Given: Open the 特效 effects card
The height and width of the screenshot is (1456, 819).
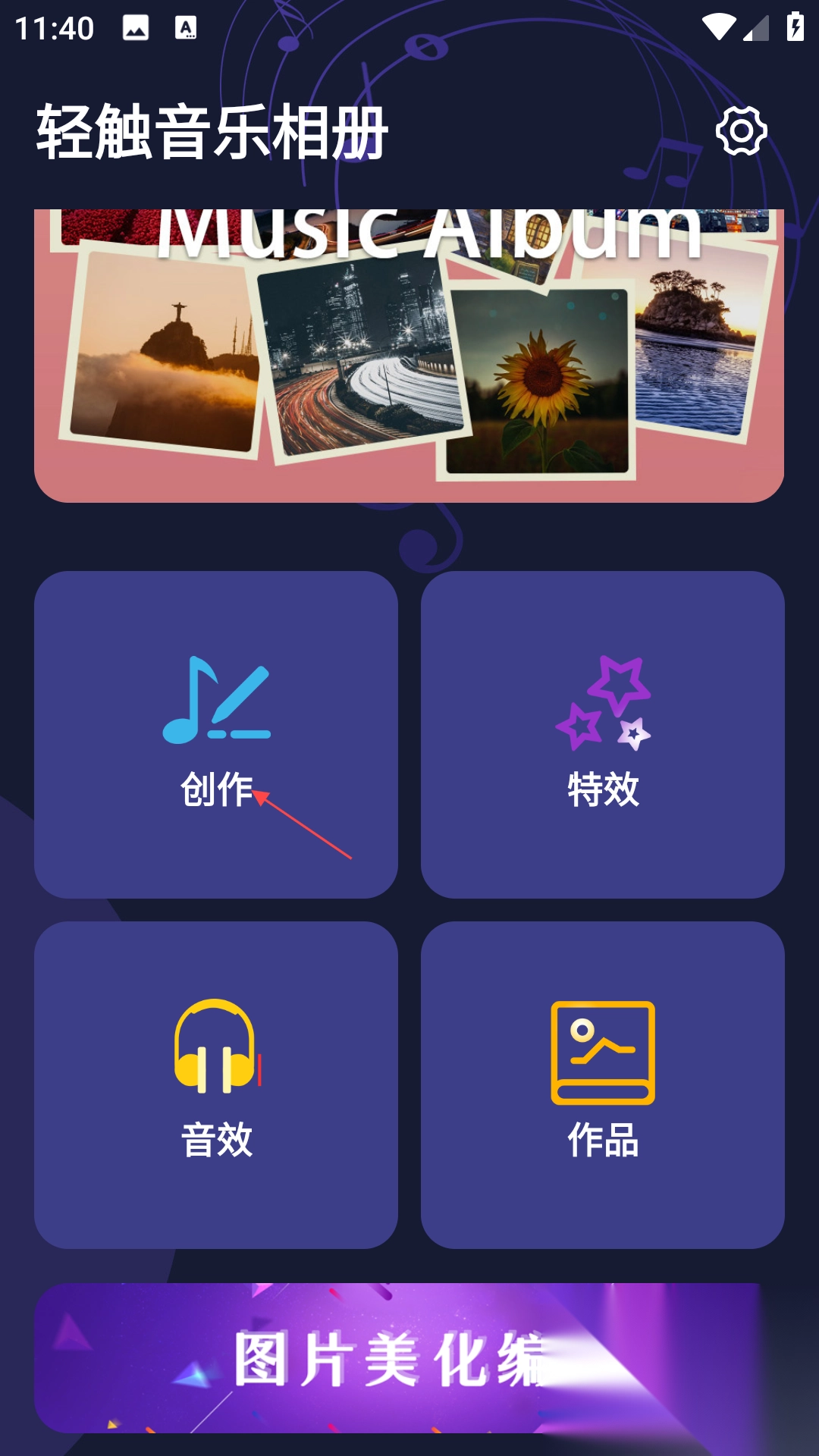Looking at the screenshot, I should [602, 734].
